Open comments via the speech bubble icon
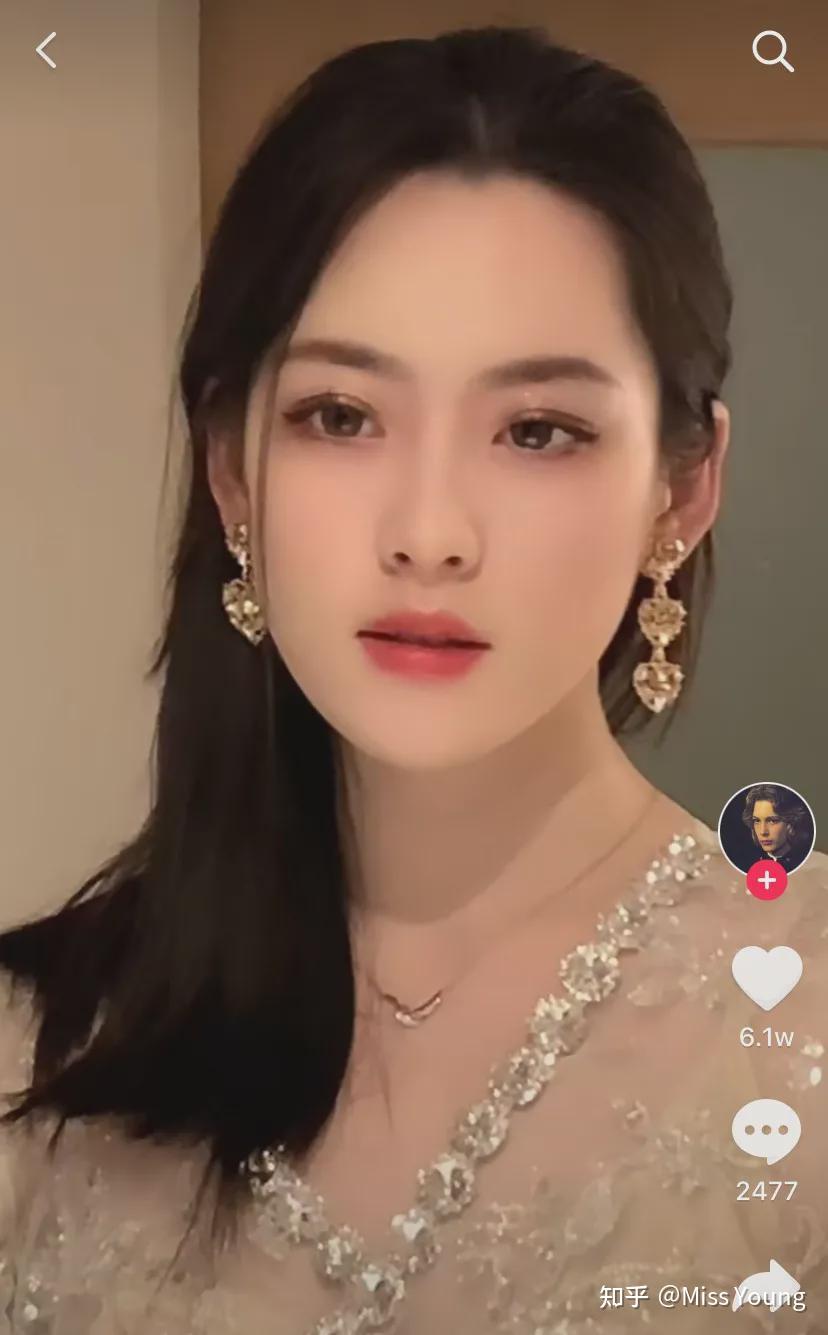 (766, 1130)
